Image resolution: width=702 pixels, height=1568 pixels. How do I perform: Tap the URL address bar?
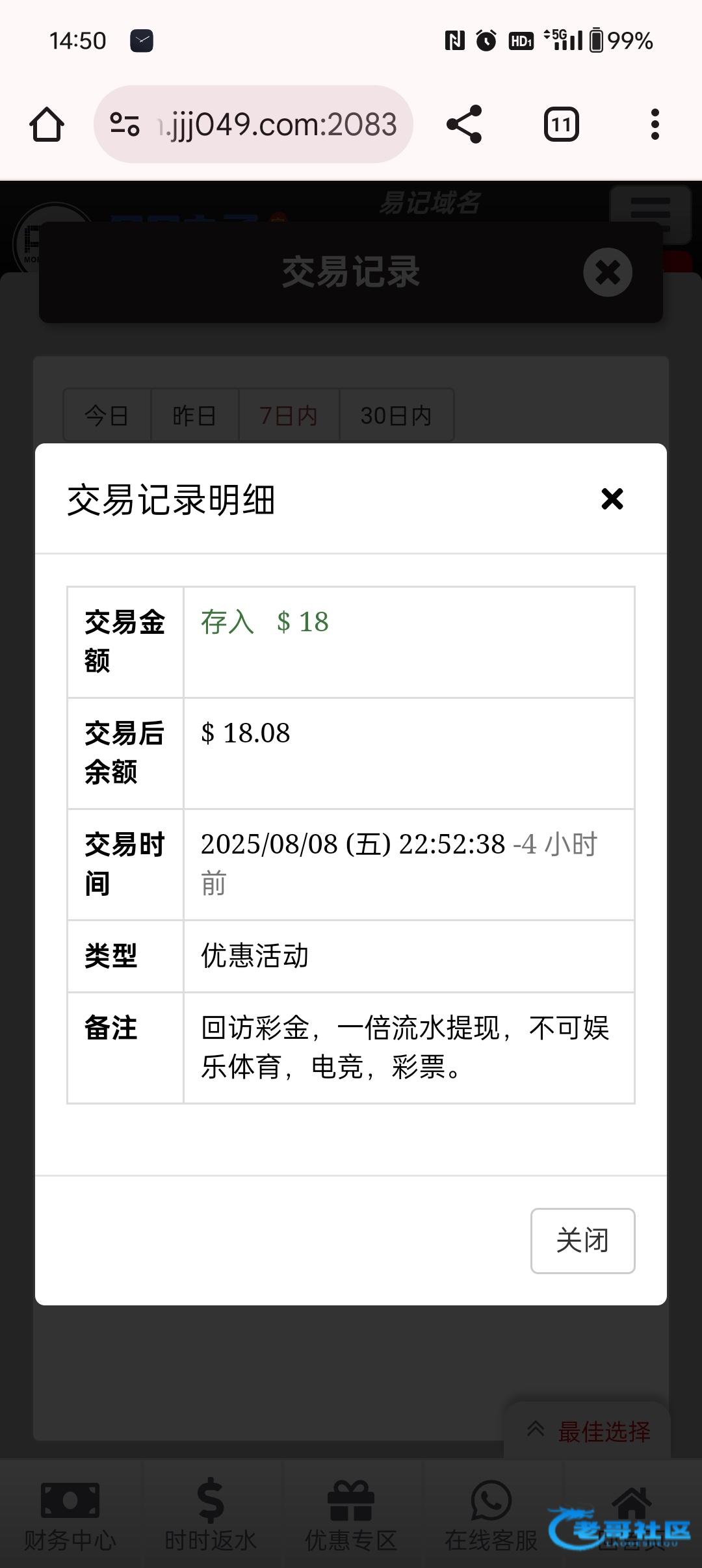click(253, 124)
